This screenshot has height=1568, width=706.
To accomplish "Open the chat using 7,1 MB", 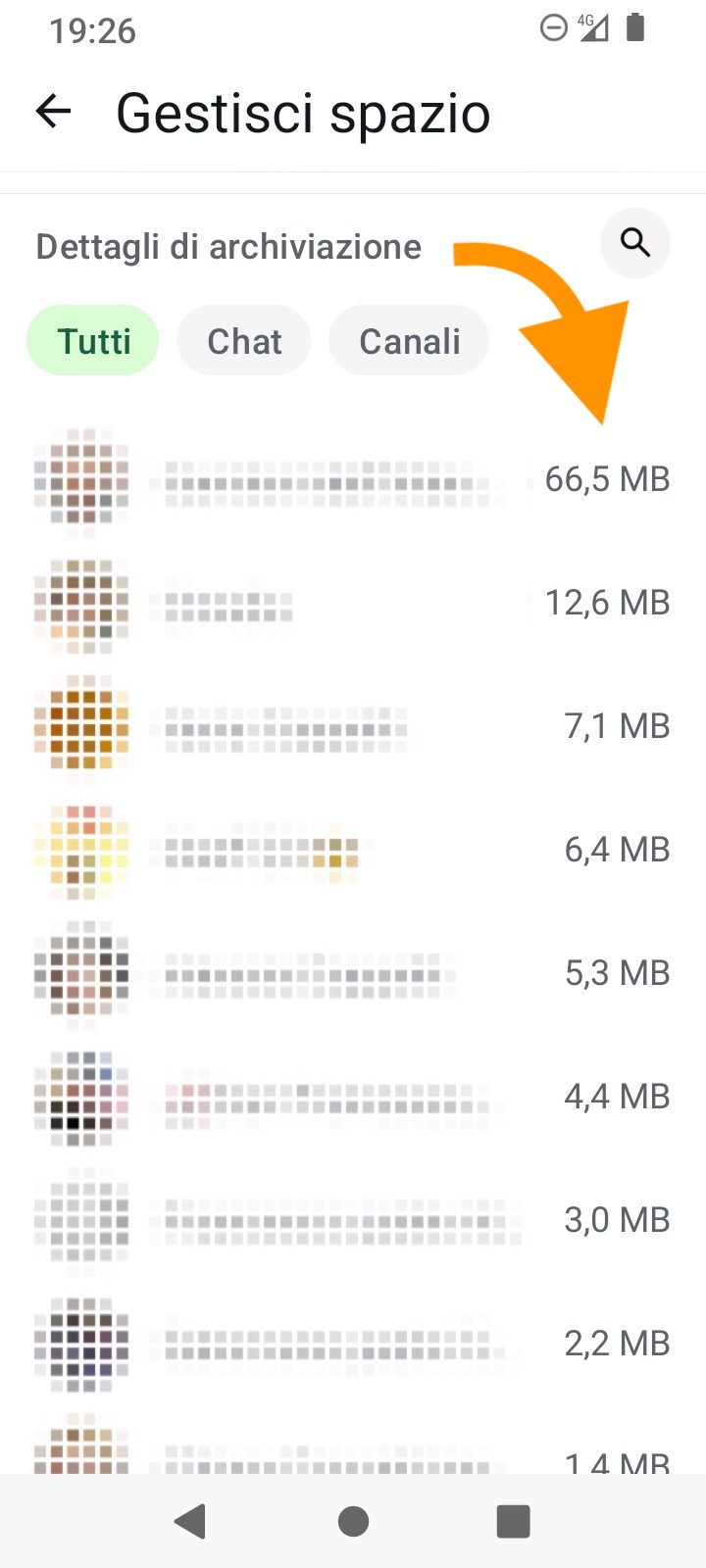I will [353, 726].
